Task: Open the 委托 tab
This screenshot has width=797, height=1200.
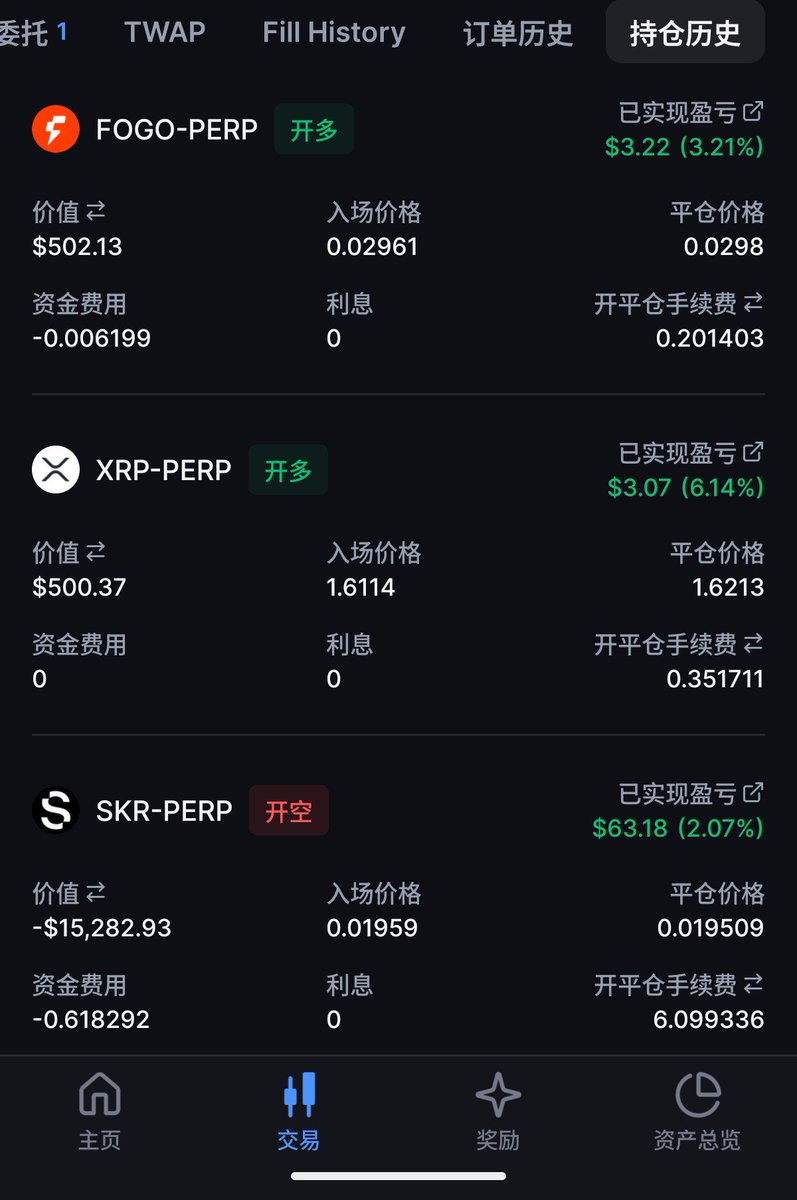Action: pyautogui.click(x=30, y=32)
